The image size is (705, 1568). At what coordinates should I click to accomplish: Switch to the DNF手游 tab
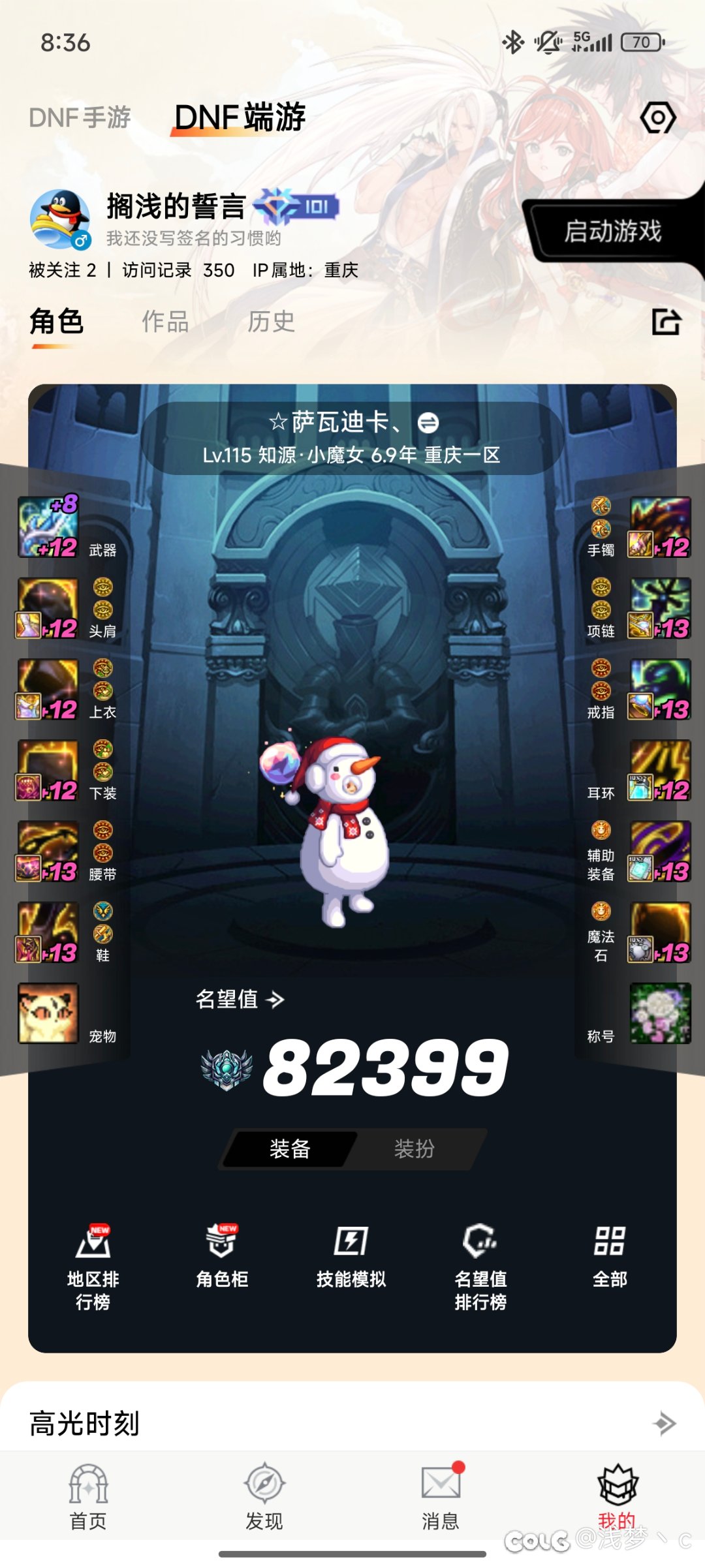[80, 118]
